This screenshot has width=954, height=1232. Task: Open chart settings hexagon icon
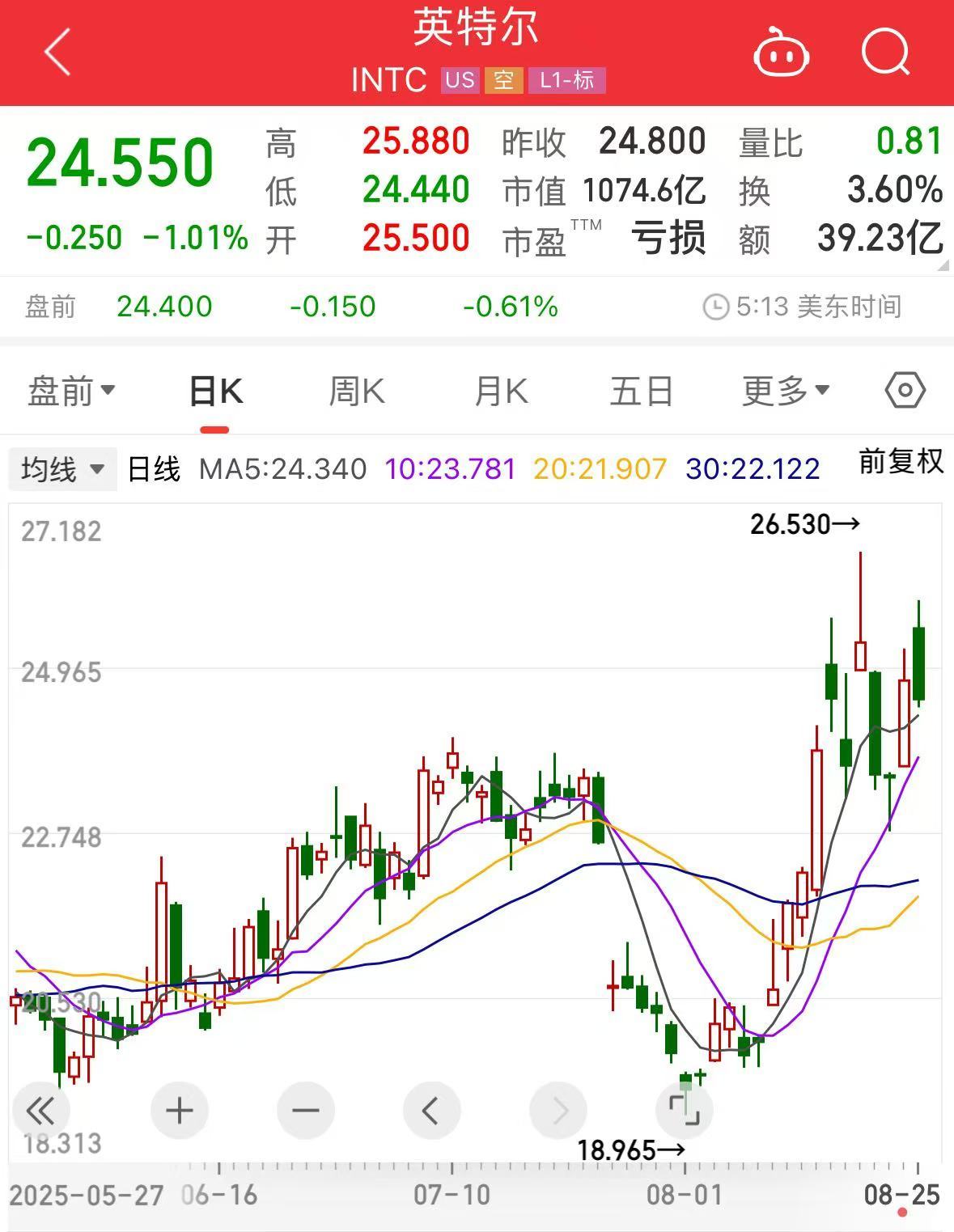905,391
